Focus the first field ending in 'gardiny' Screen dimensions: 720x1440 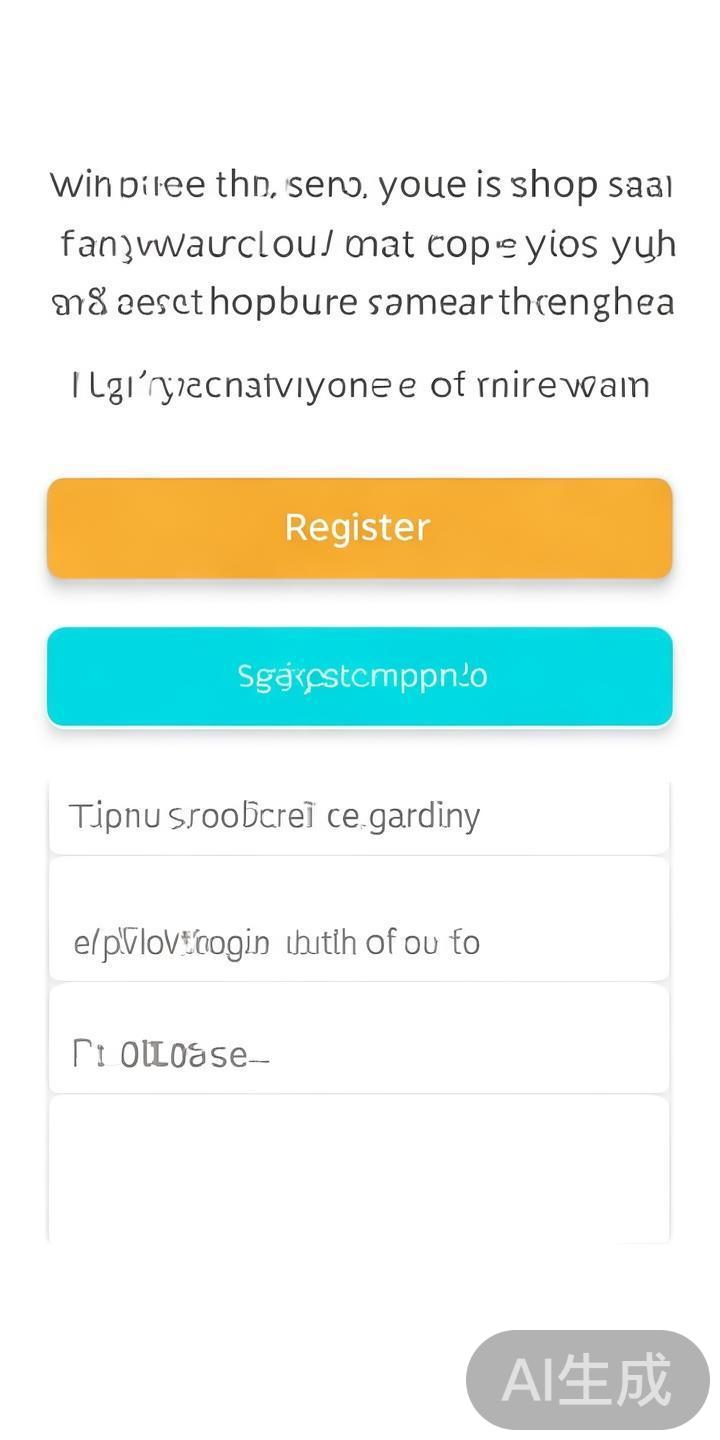tap(359, 817)
